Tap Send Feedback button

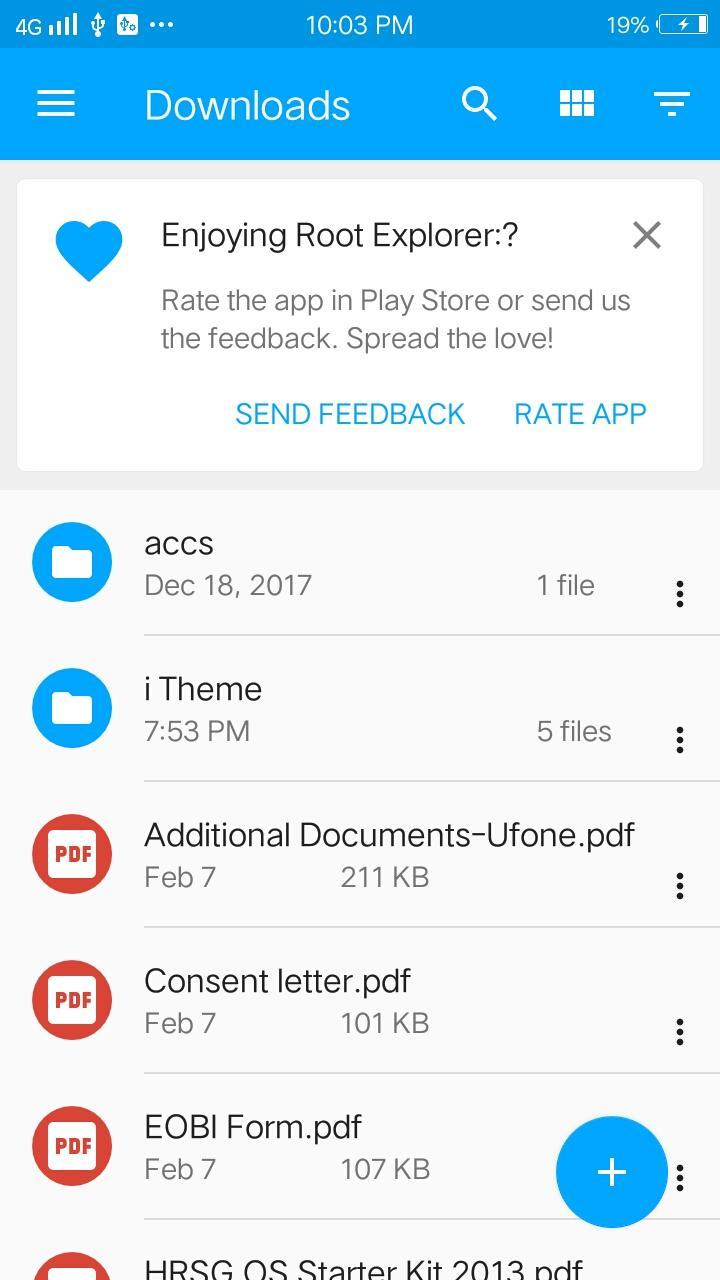point(350,414)
